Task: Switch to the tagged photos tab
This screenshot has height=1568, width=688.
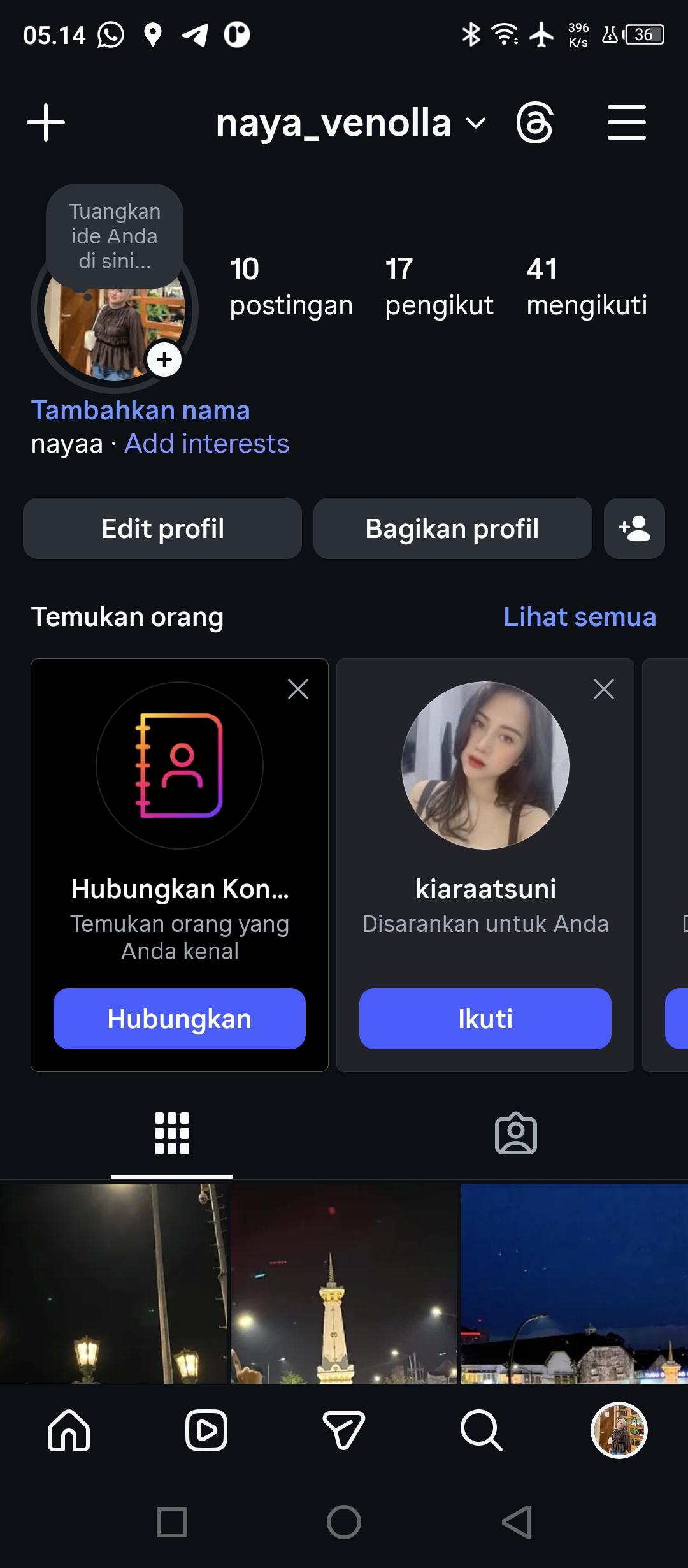Action: click(x=516, y=1133)
